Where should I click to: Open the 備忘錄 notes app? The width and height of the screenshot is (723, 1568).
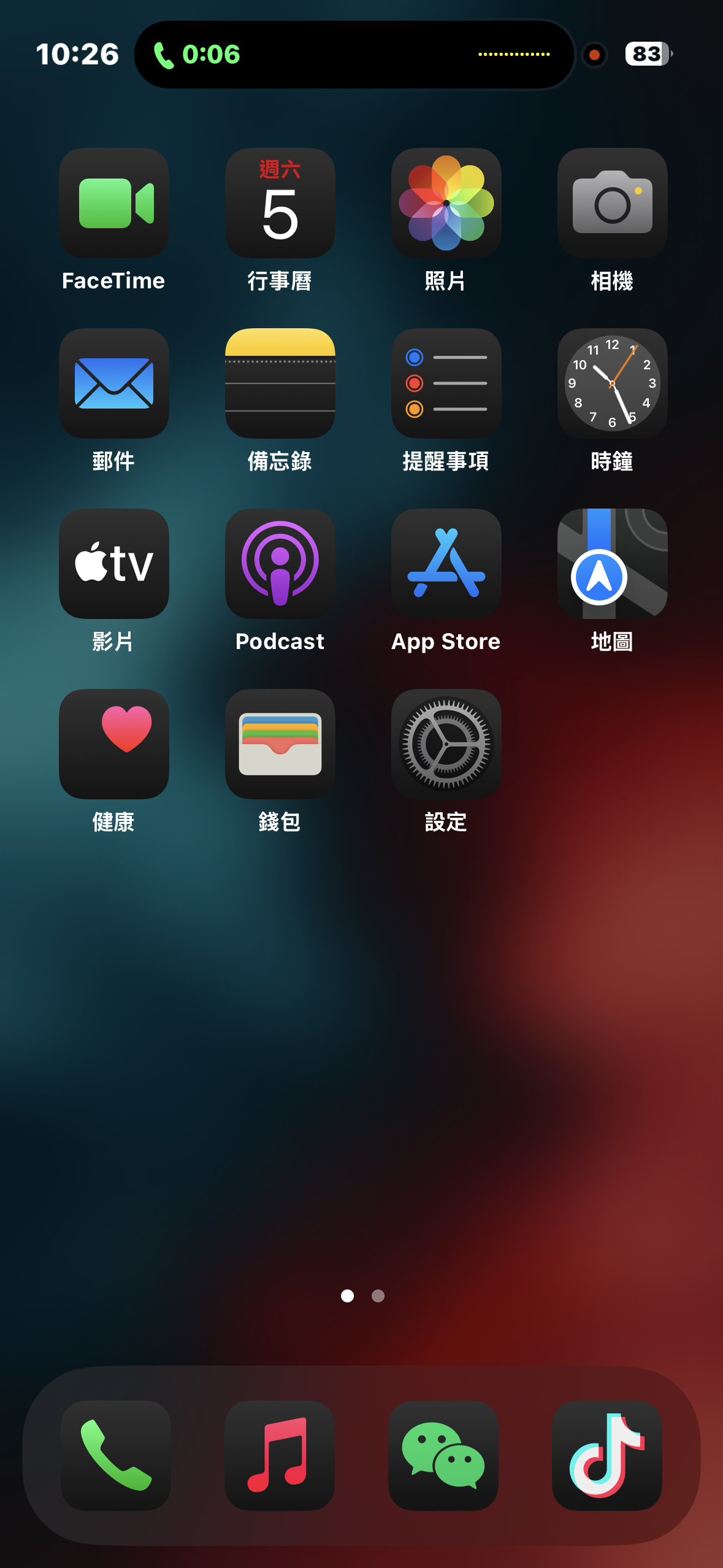[280, 383]
